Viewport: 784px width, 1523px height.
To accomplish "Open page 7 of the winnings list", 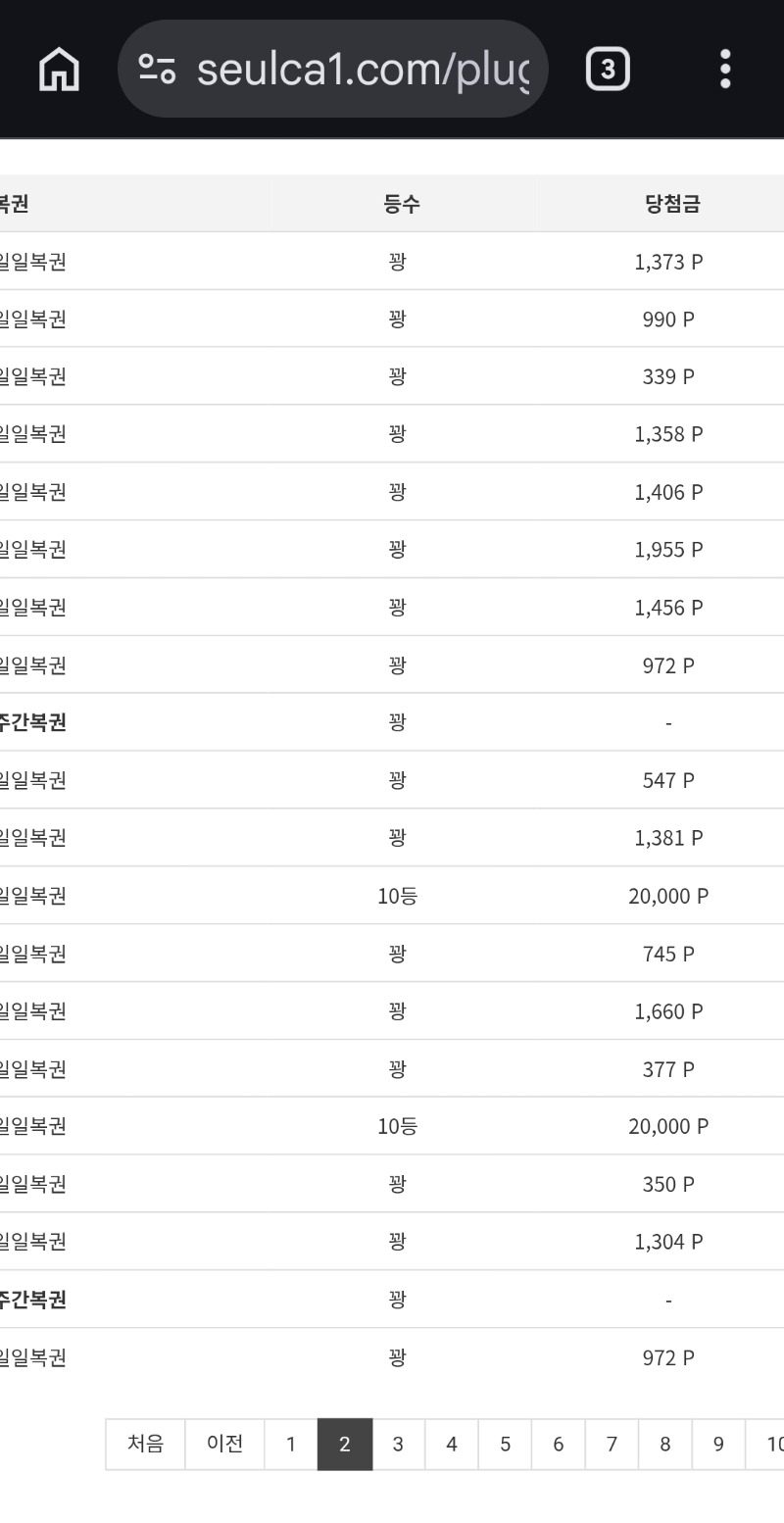I will 611,1444.
